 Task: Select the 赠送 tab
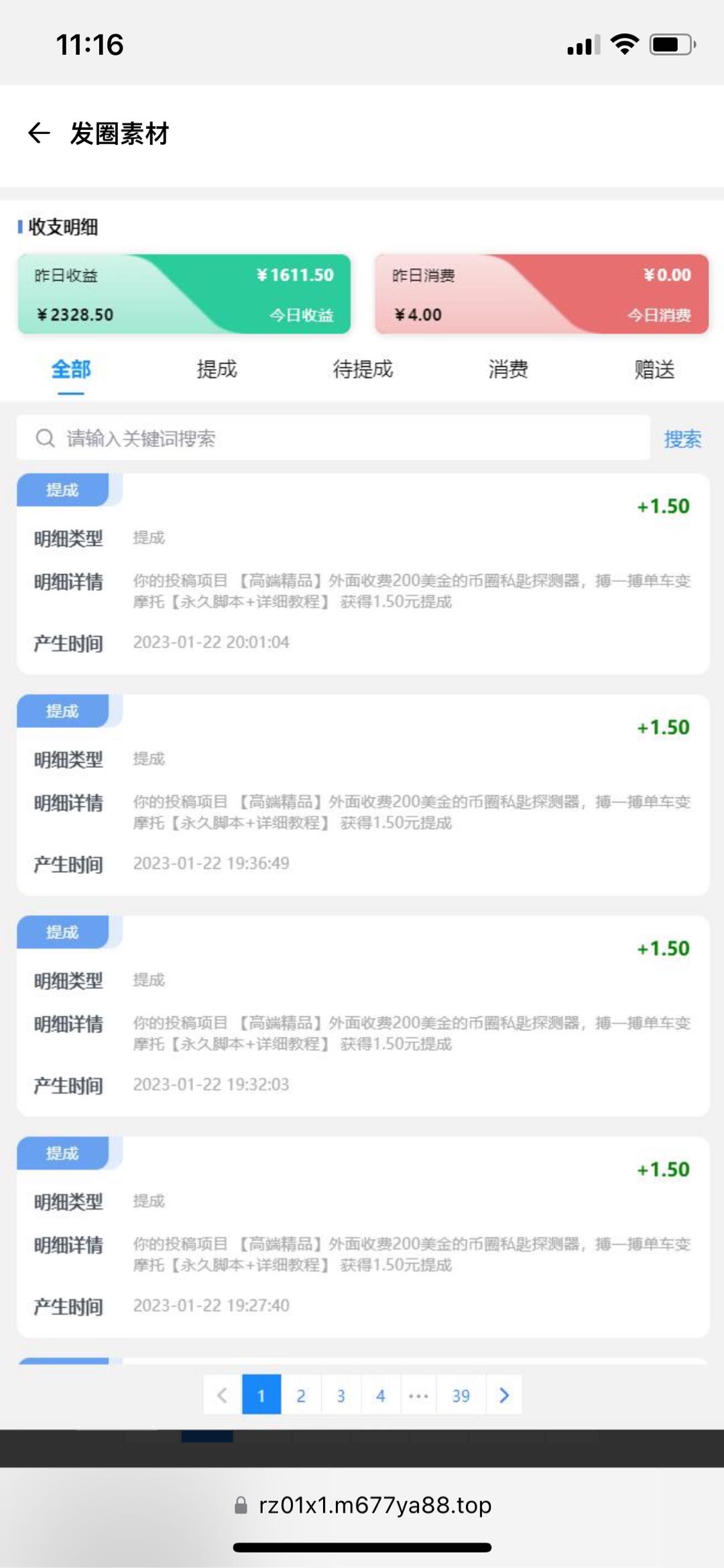[x=654, y=369]
